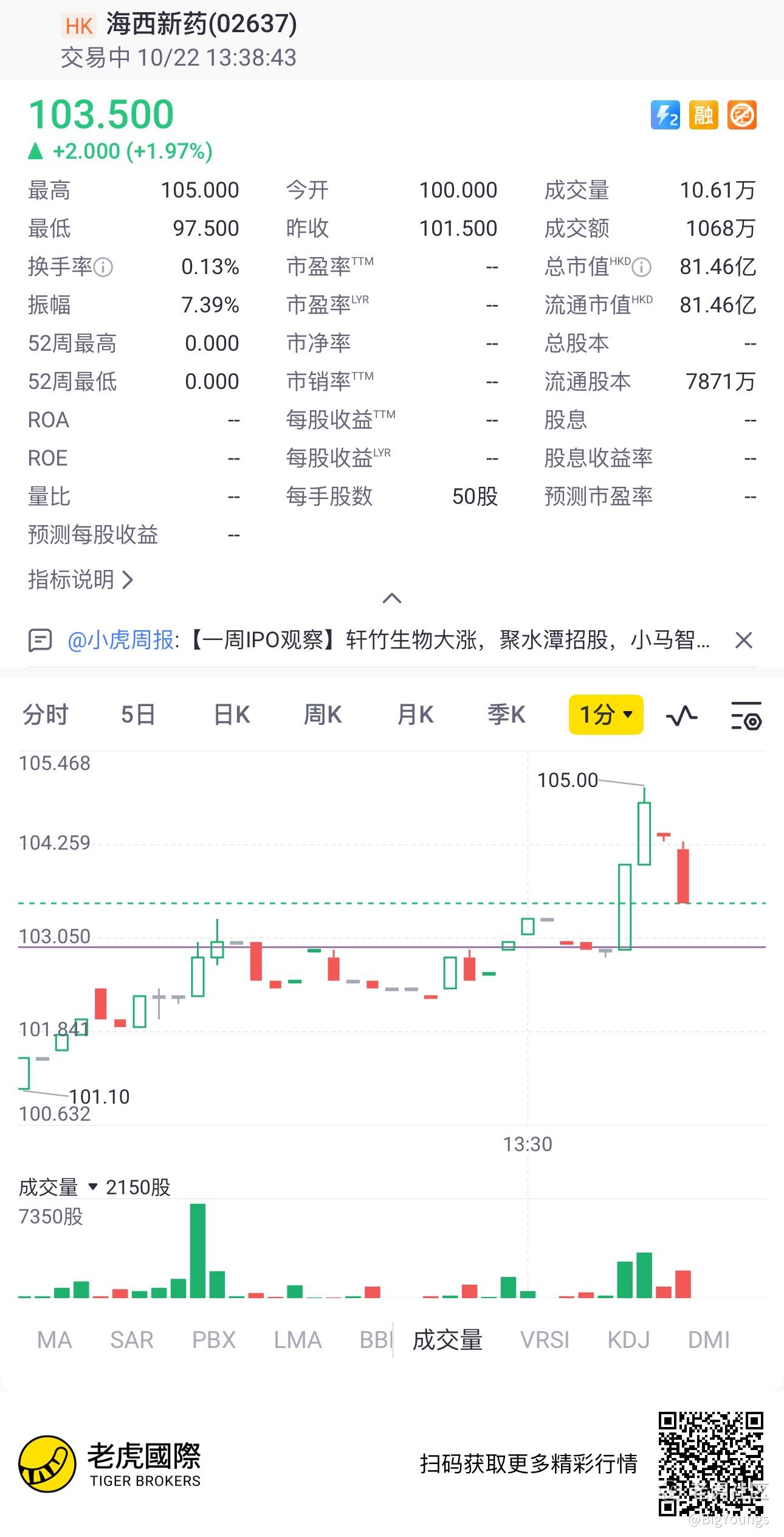Open the 1分 interval dropdown

point(606,715)
